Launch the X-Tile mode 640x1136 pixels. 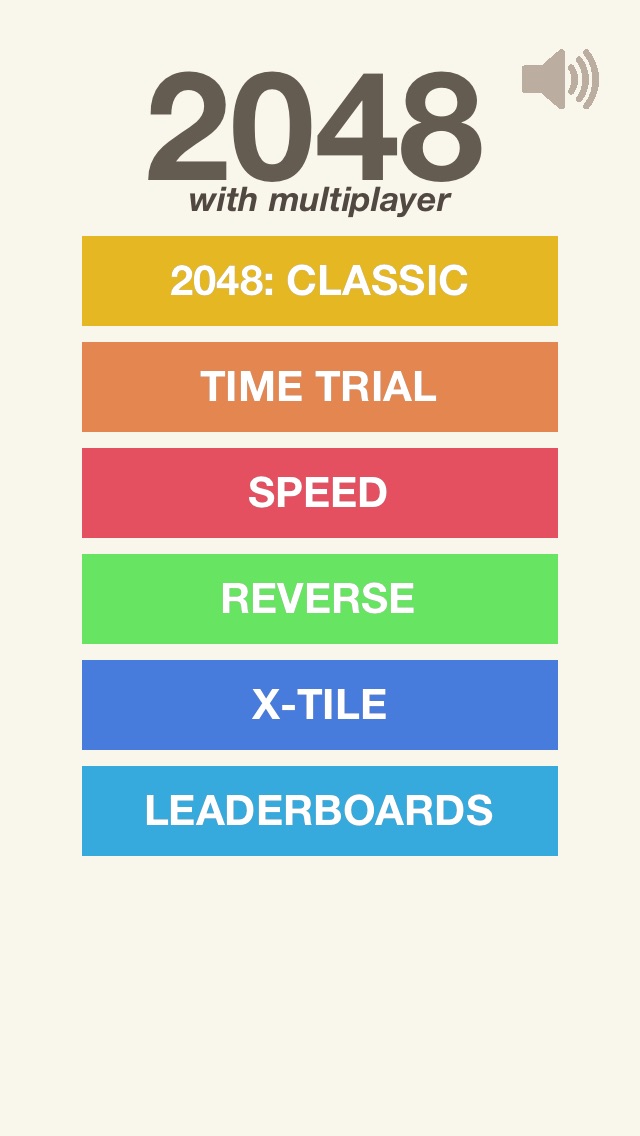click(x=320, y=705)
